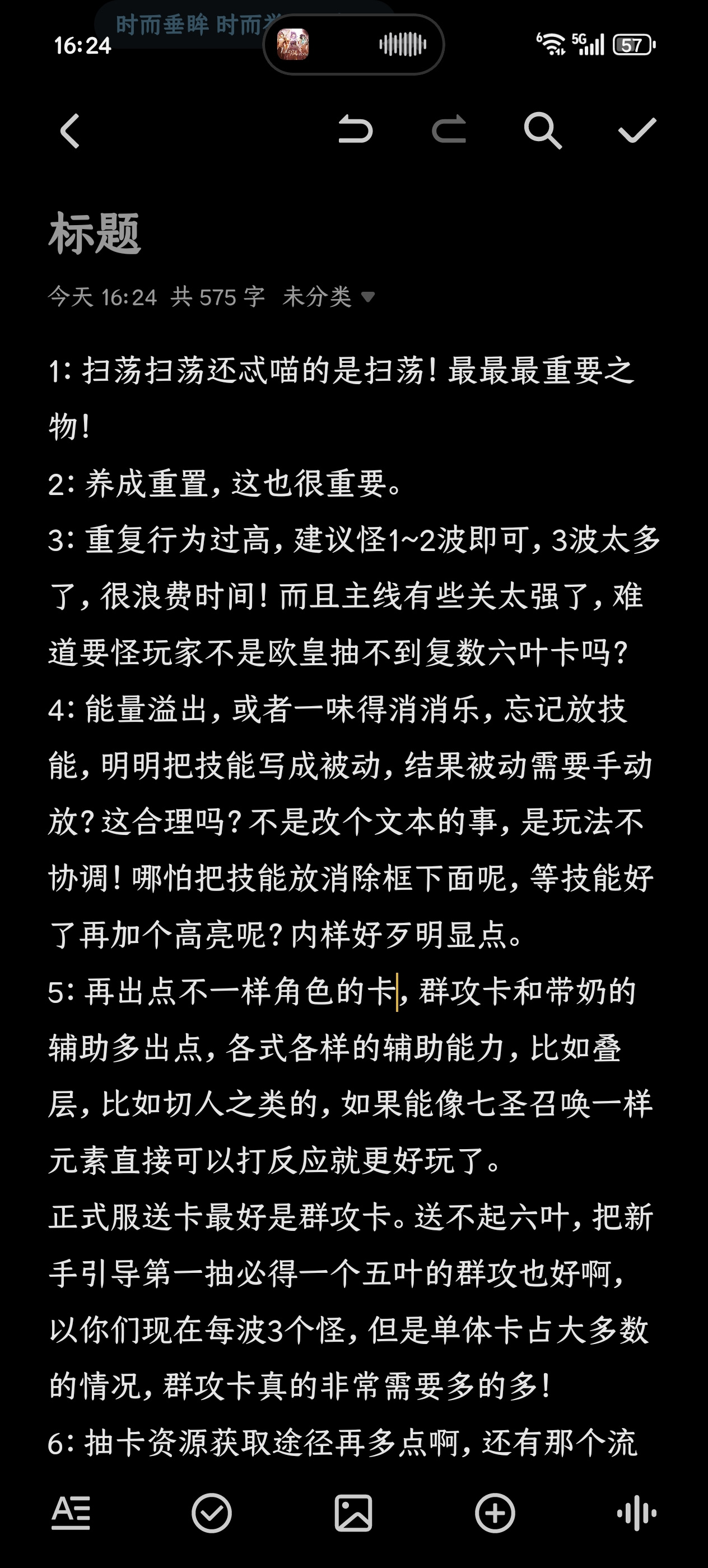Open the text formatting options
Screen dimensions: 708x1568
point(71,1513)
